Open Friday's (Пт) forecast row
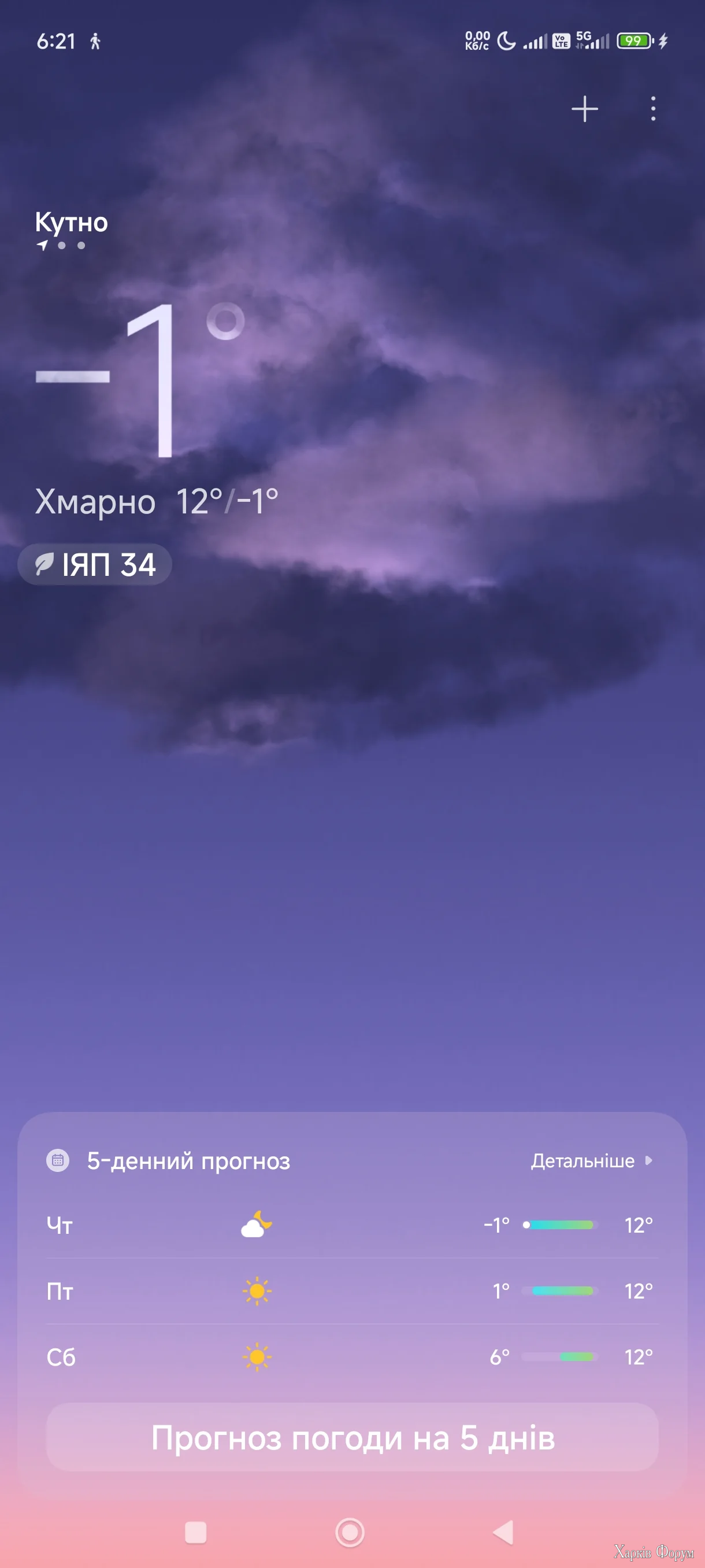Screen dimensions: 705x1568 (352, 1290)
